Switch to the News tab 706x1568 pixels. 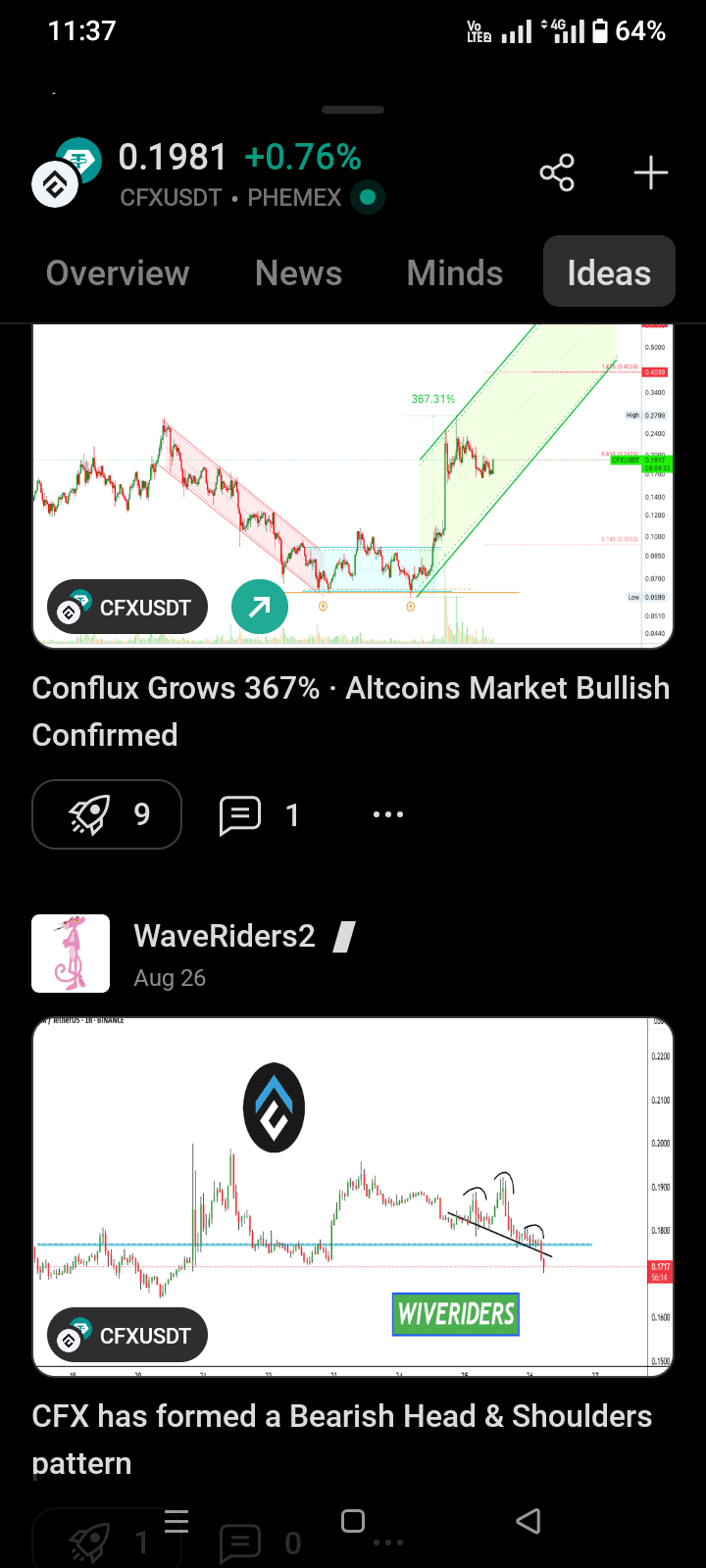tap(298, 273)
